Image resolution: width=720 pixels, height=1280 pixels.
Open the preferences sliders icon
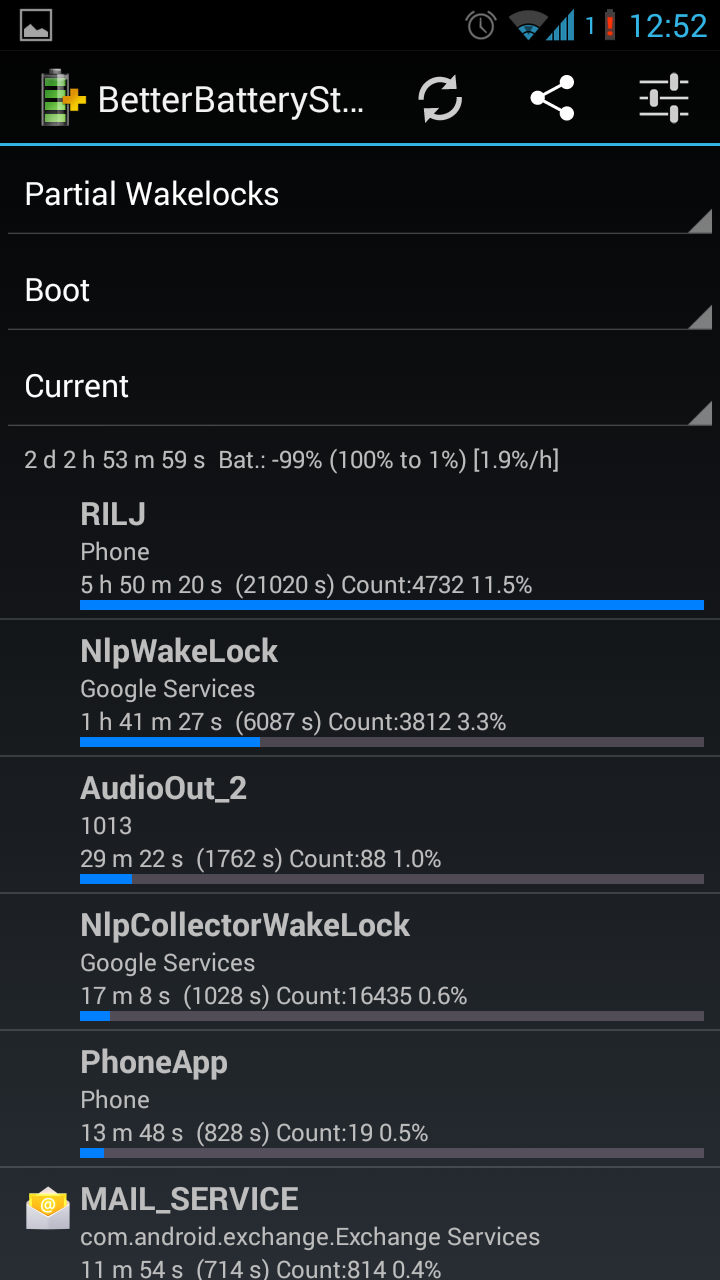[x=664, y=98]
